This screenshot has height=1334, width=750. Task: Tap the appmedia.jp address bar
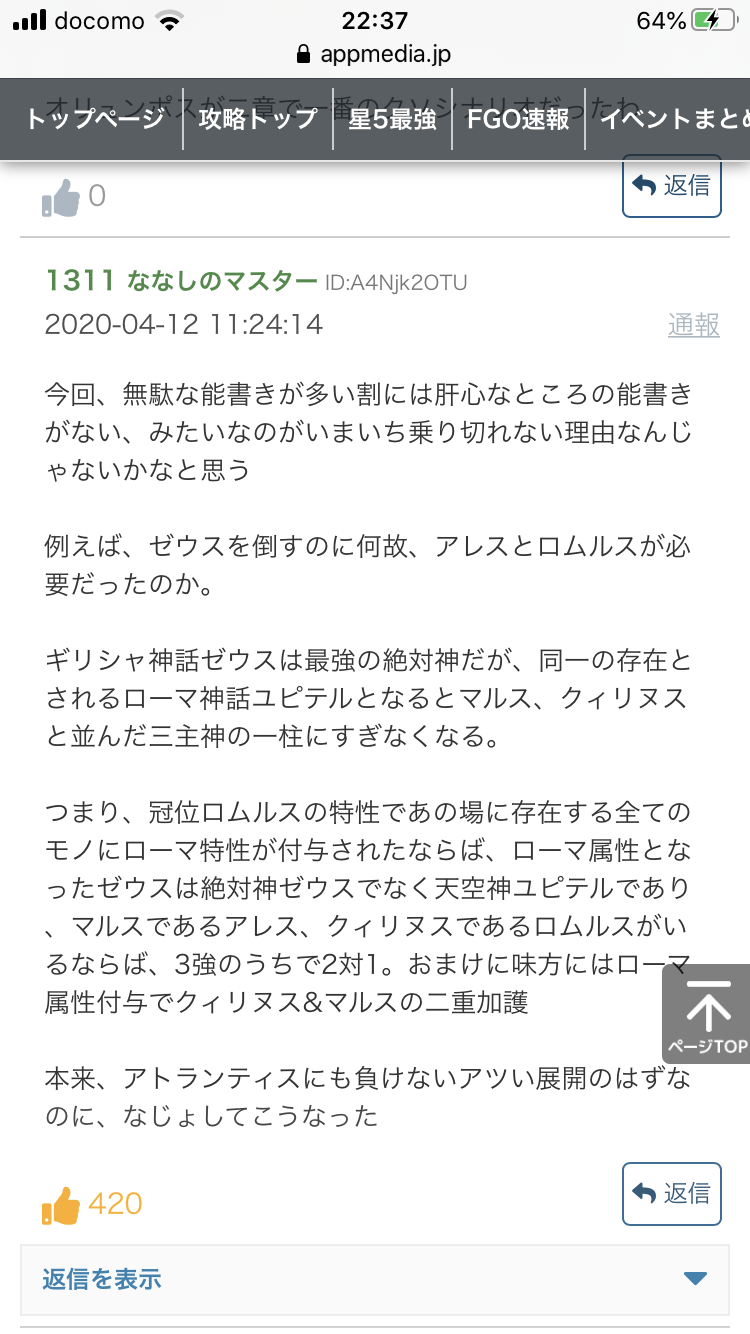click(x=375, y=54)
